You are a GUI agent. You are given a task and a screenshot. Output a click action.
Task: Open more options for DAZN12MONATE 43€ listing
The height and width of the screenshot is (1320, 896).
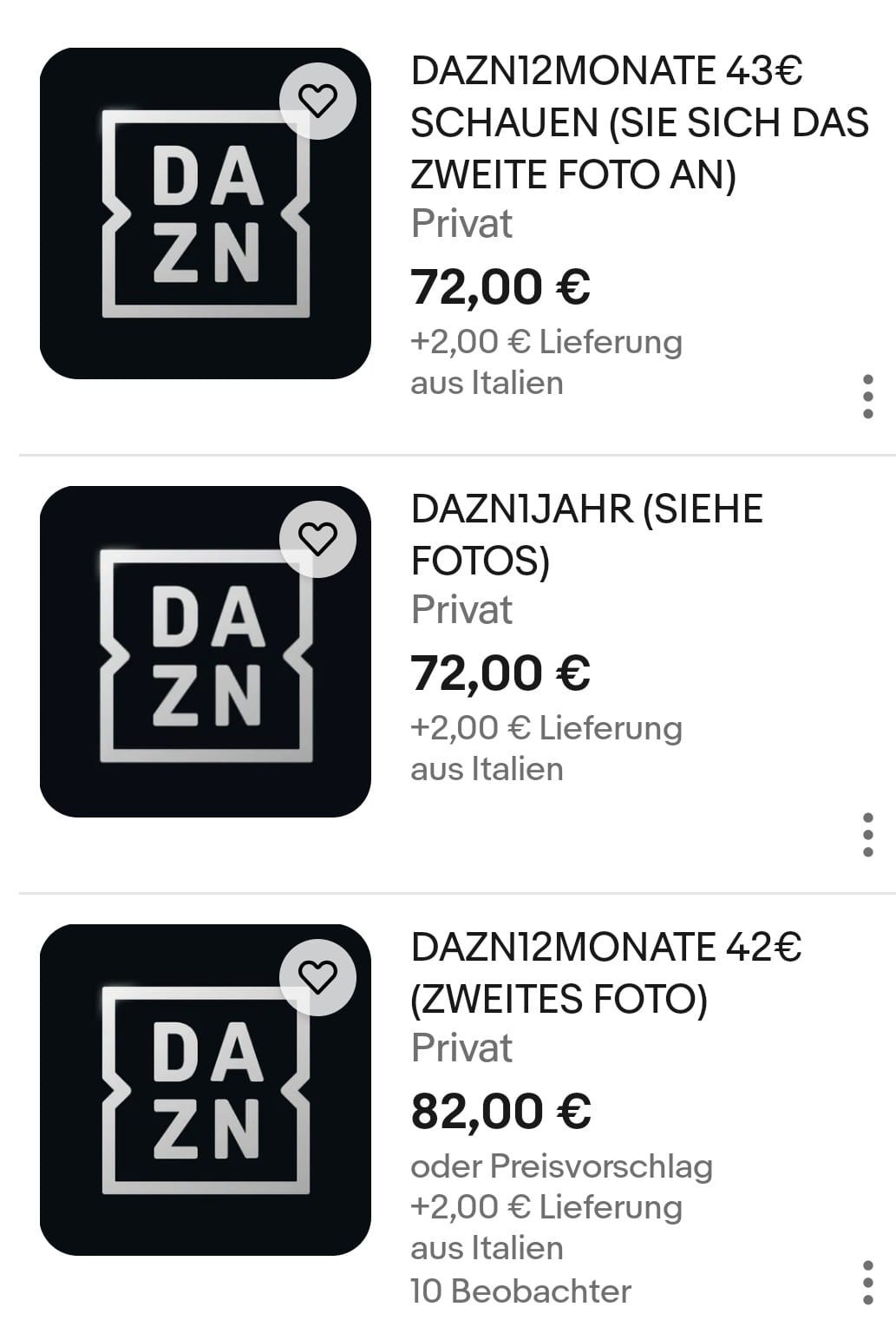click(867, 397)
